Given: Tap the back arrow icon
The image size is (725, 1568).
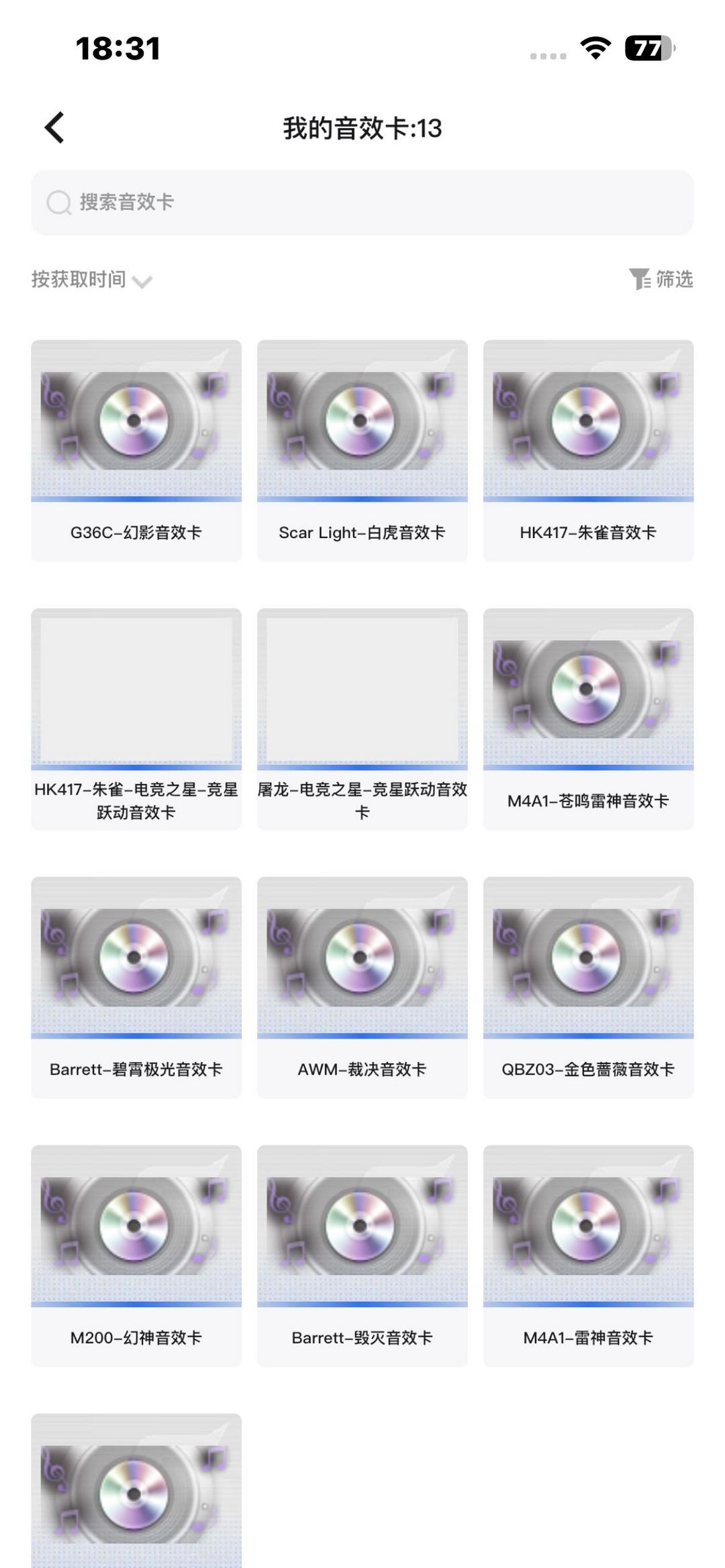Looking at the screenshot, I should [53, 127].
